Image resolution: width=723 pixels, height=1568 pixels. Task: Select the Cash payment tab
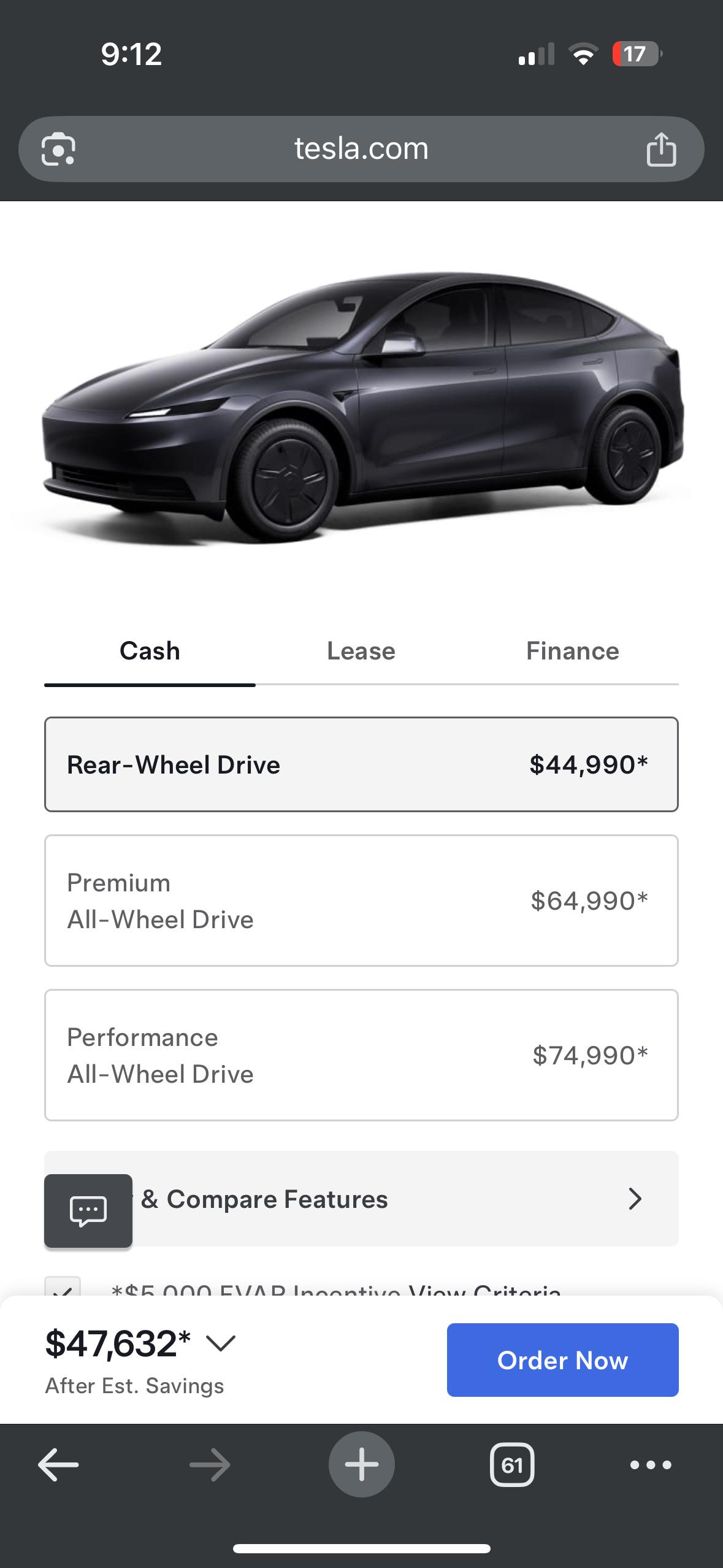point(150,651)
